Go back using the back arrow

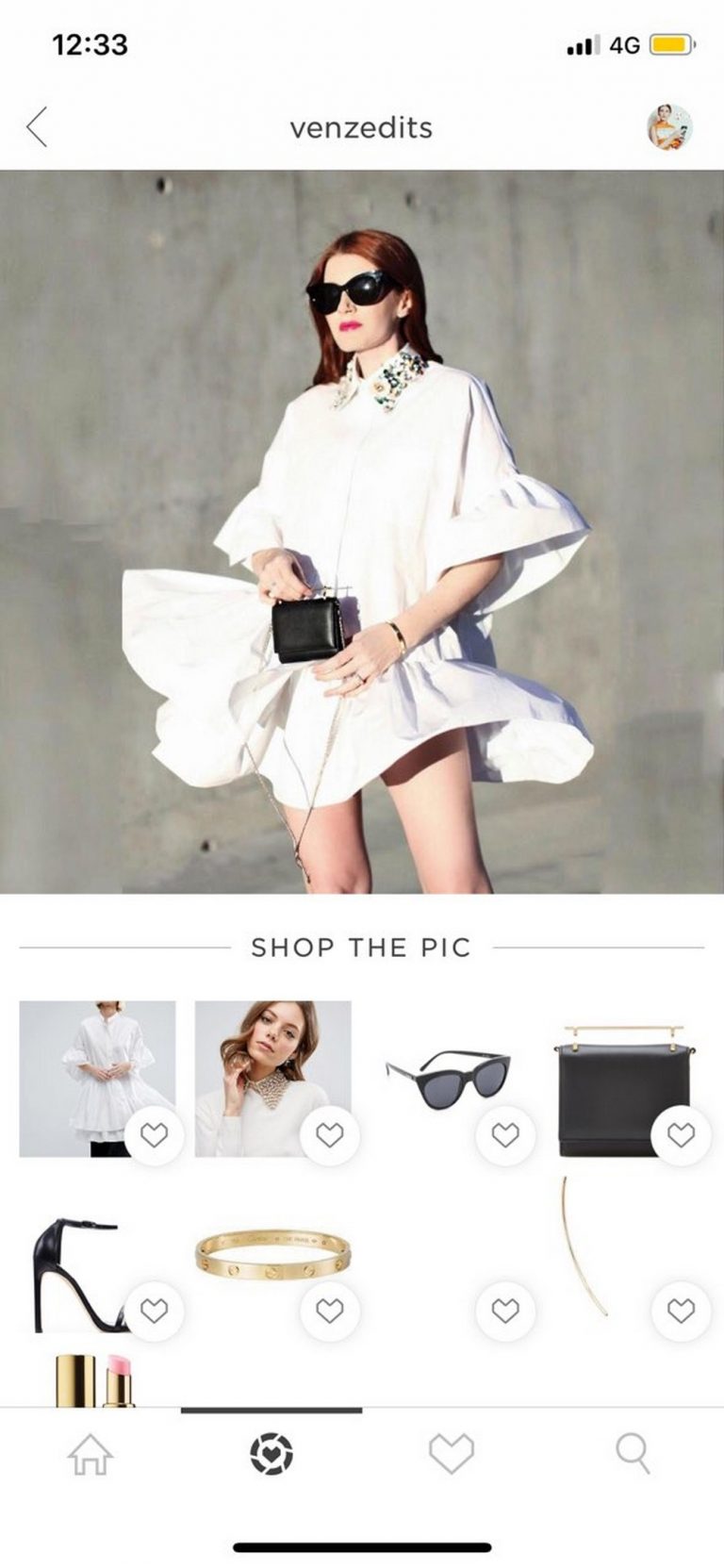pos(37,127)
